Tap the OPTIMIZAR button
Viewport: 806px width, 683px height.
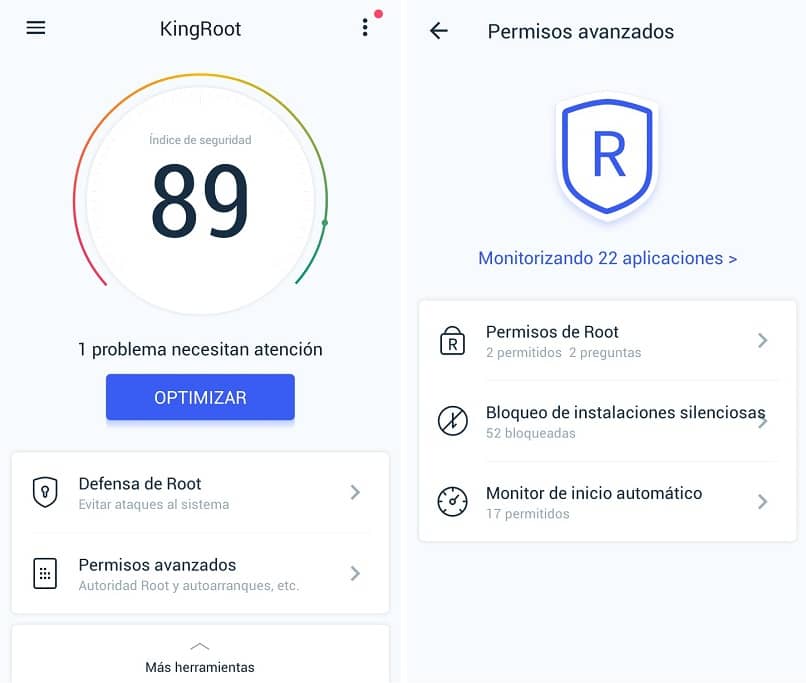[x=200, y=397]
